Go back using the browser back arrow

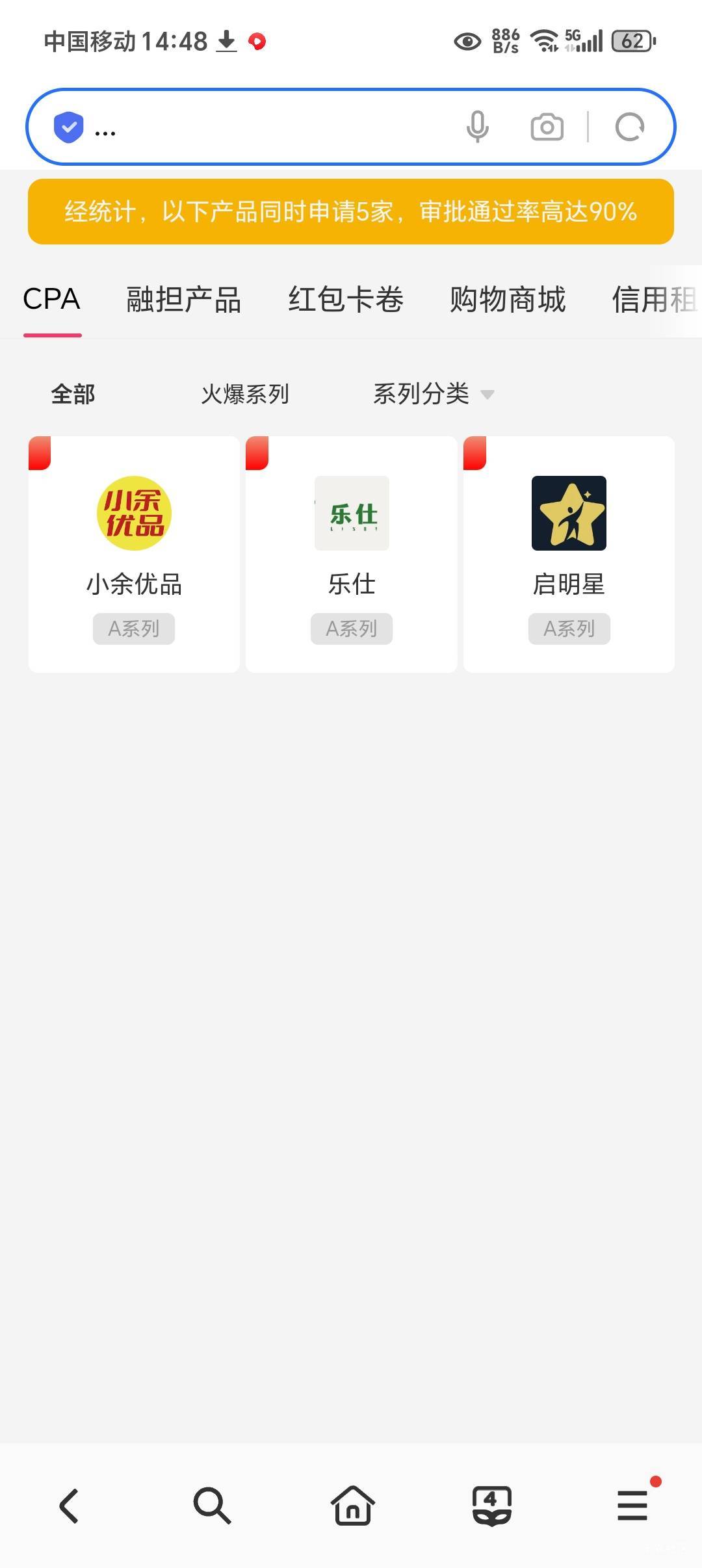point(70,1506)
